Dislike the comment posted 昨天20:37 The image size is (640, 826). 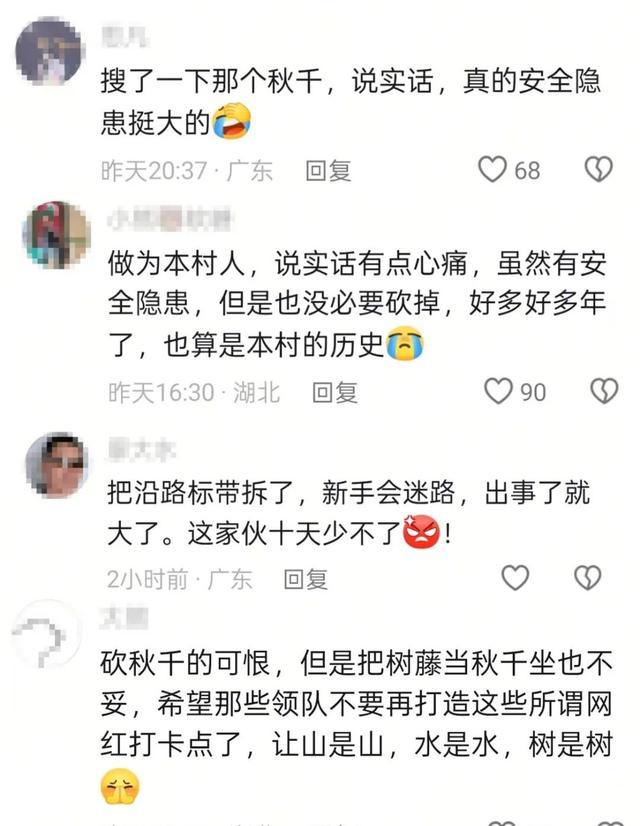coord(597,170)
